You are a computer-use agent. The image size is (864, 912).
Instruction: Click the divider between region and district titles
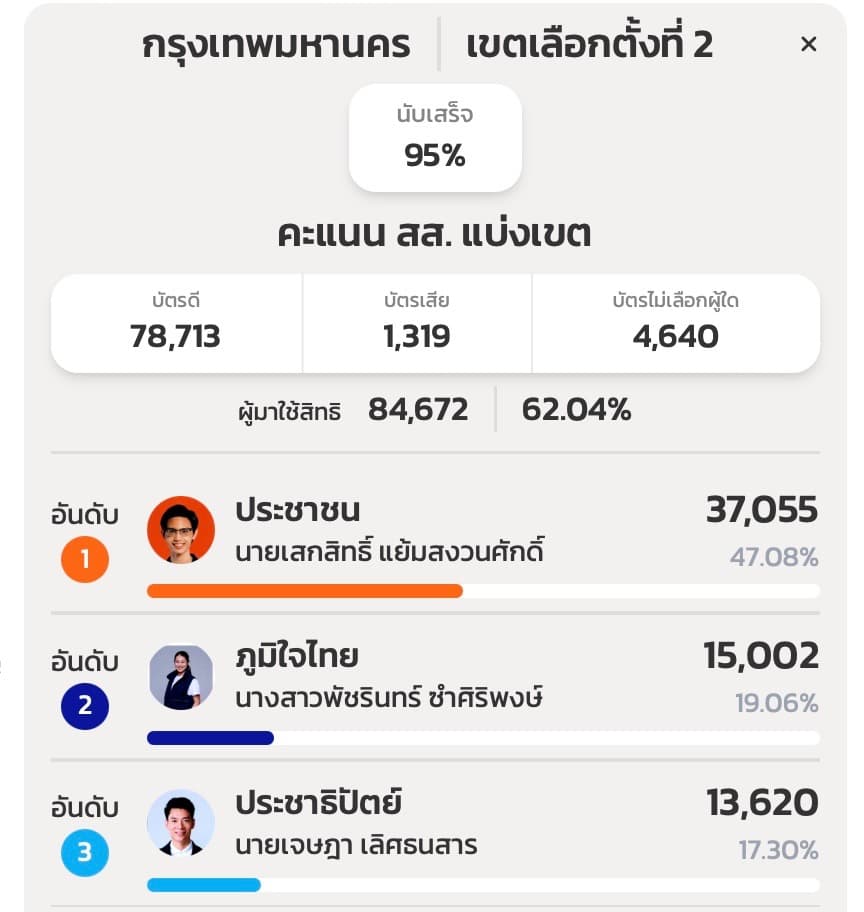(x=437, y=44)
